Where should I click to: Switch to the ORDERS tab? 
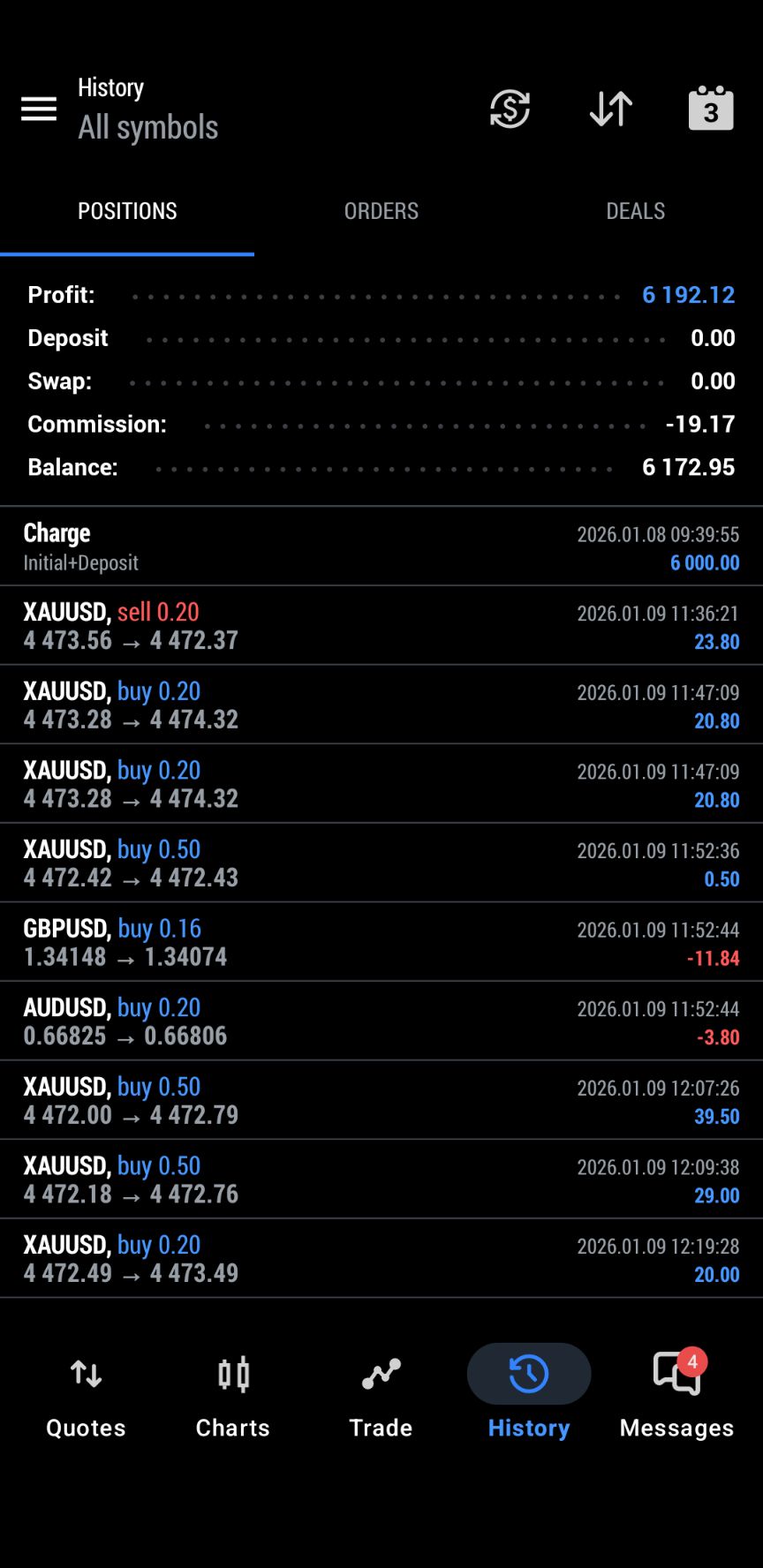(381, 211)
